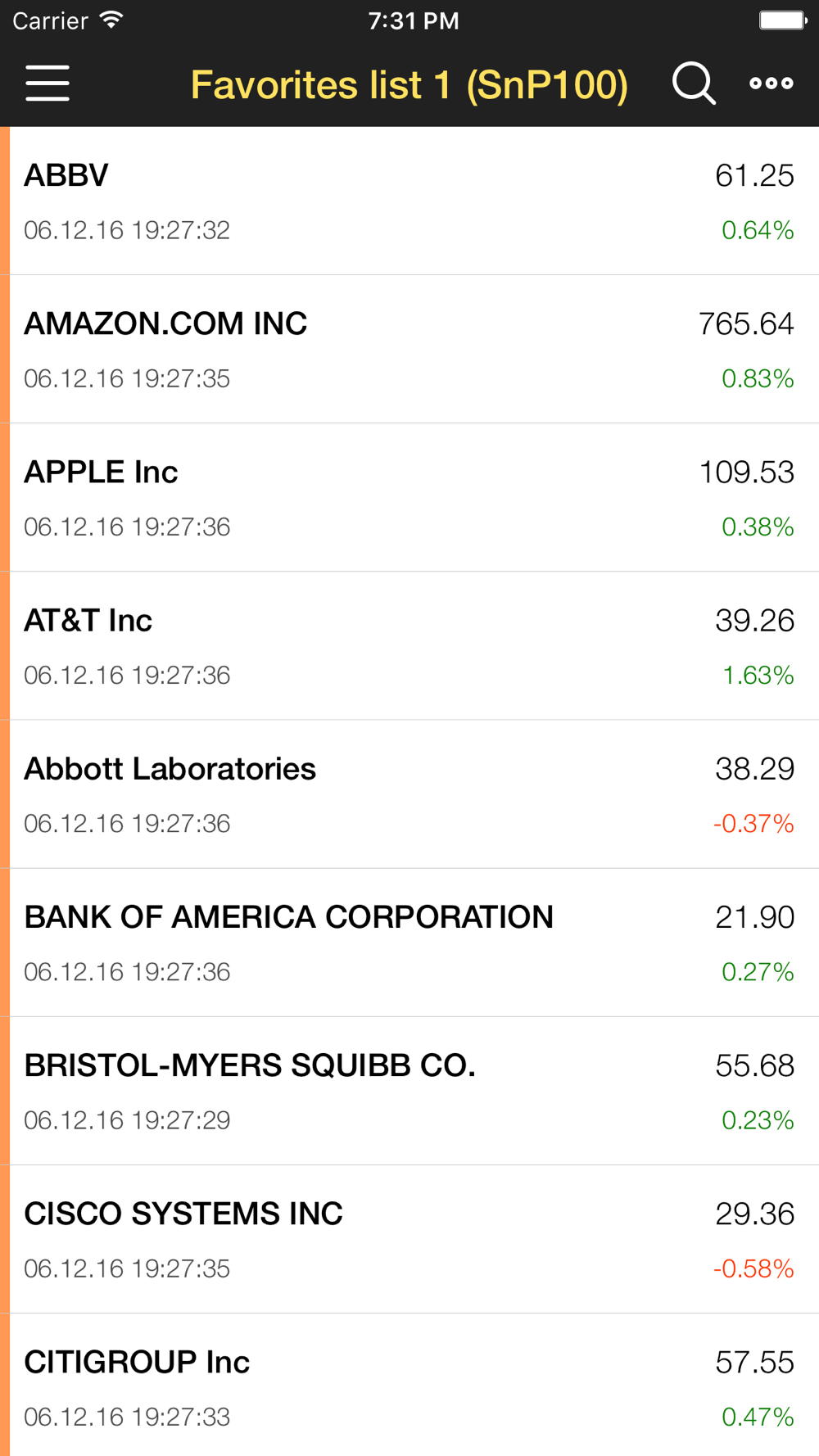The image size is (819, 1456).
Task: Select CISCO SYSTEMS INC from the list
Action: point(409,1239)
